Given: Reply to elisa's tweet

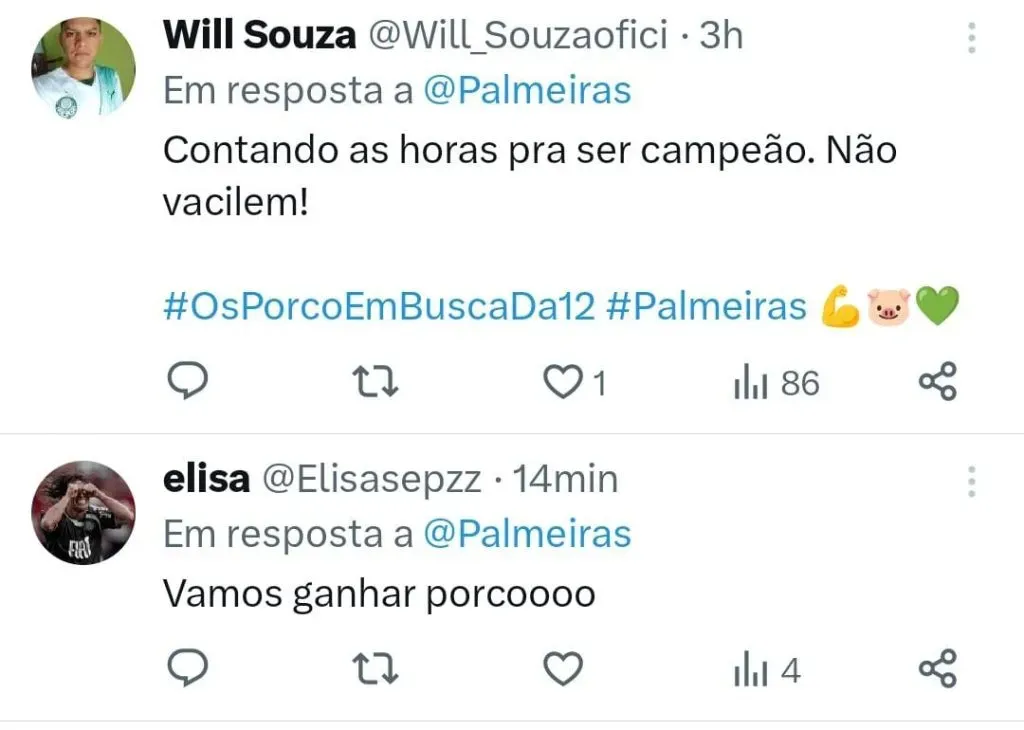Looking at the screenshot, I should pyautogui.click(x=186, y=669).
